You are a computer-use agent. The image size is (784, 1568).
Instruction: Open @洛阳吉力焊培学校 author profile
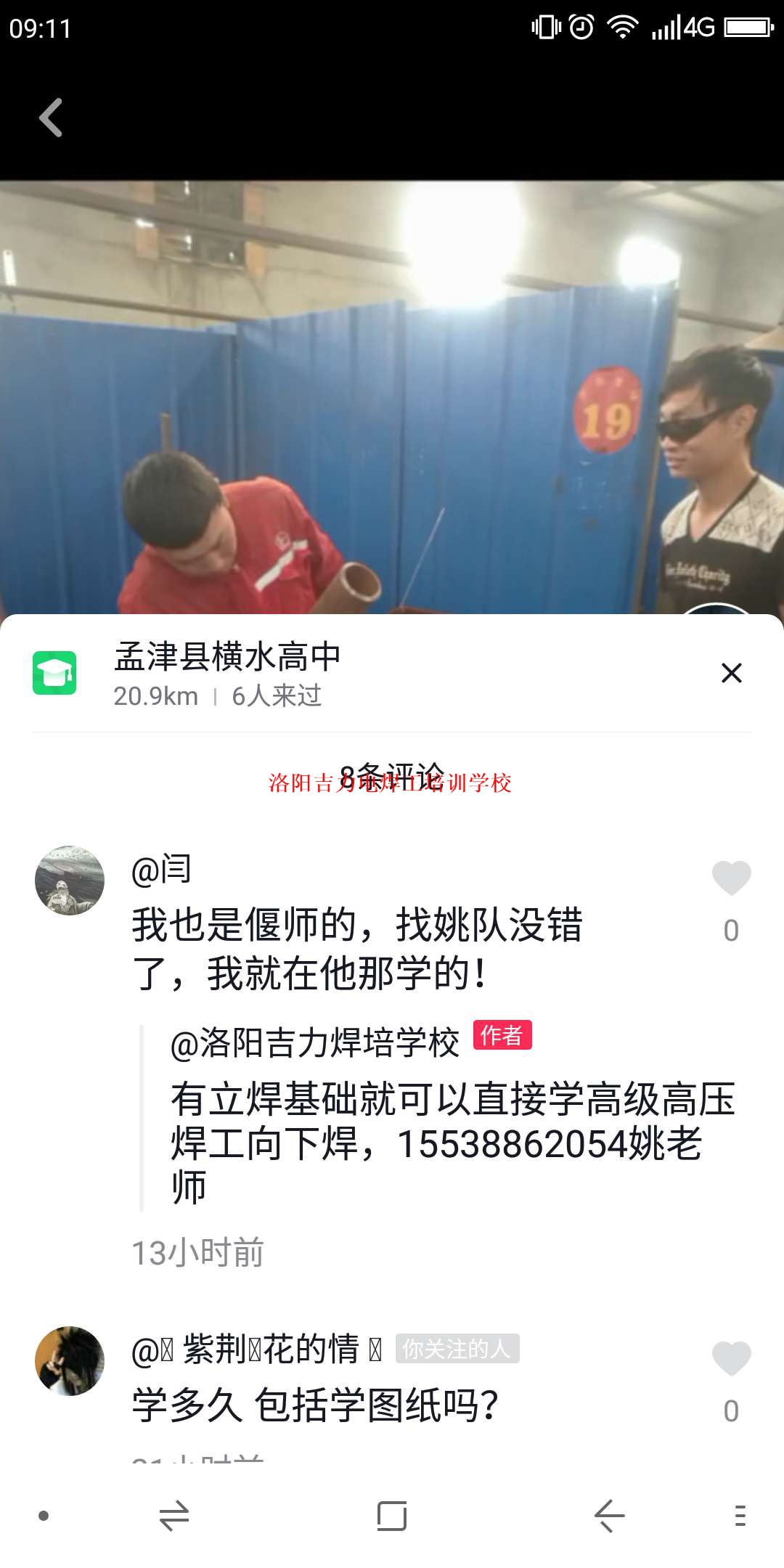pos(314,1043)
